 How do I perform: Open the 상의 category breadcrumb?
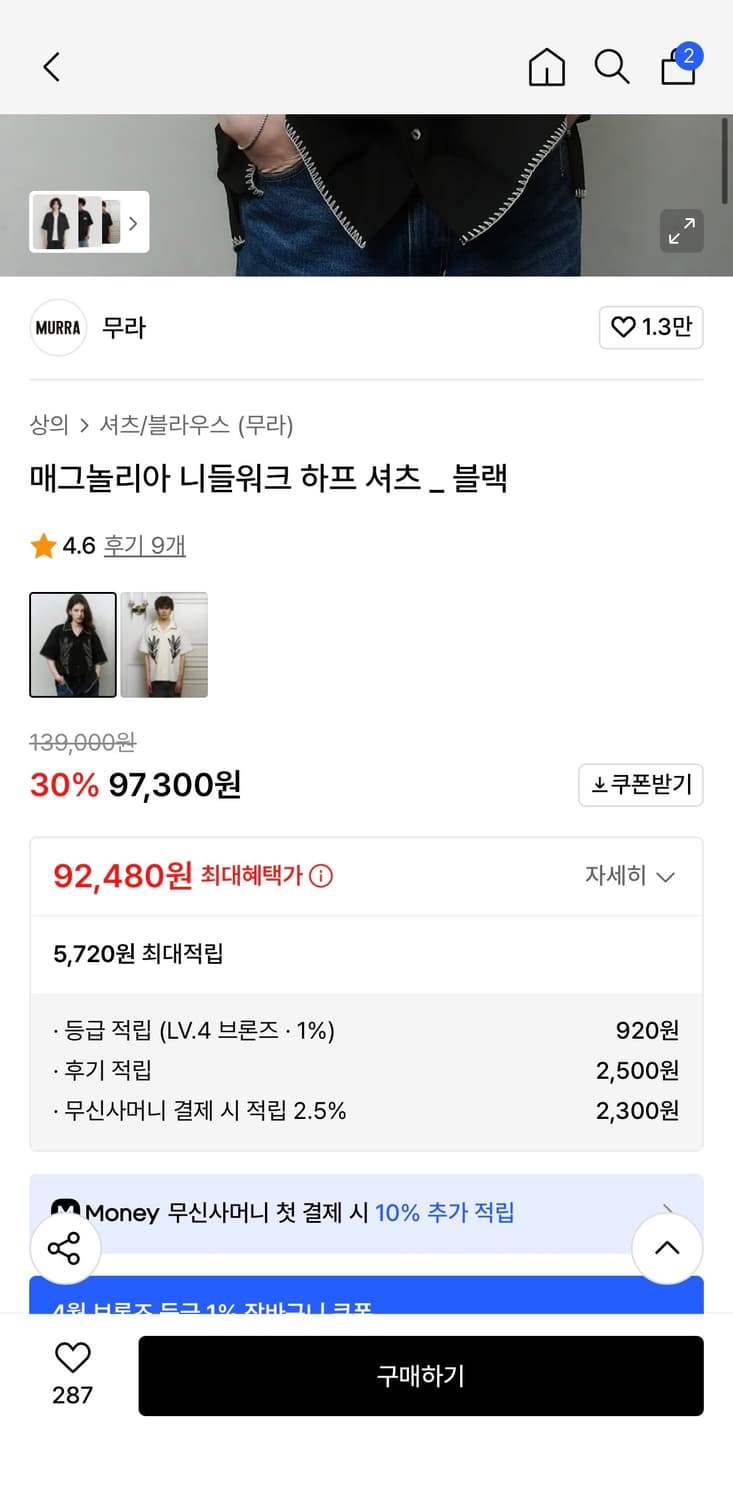click(x=46, y=424)
